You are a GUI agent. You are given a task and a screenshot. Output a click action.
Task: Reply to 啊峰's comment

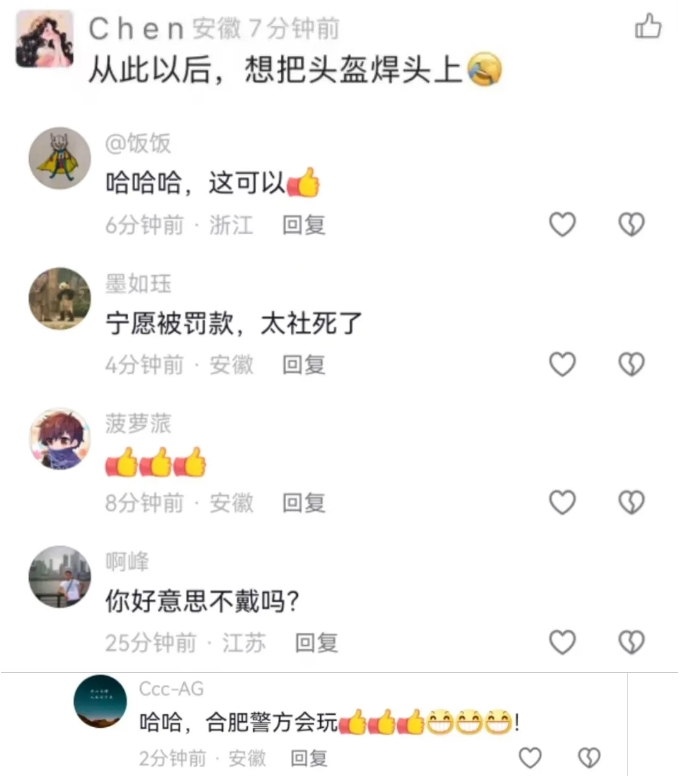click(x=316, y=642)
